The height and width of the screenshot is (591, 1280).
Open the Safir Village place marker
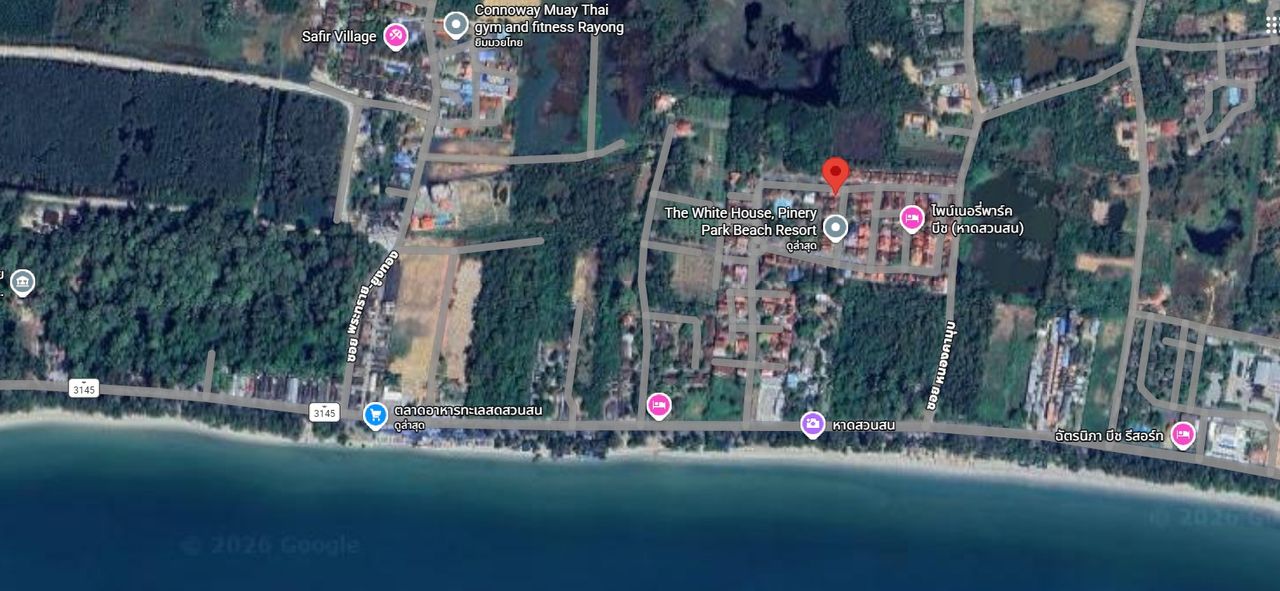(x=396, y=37)
